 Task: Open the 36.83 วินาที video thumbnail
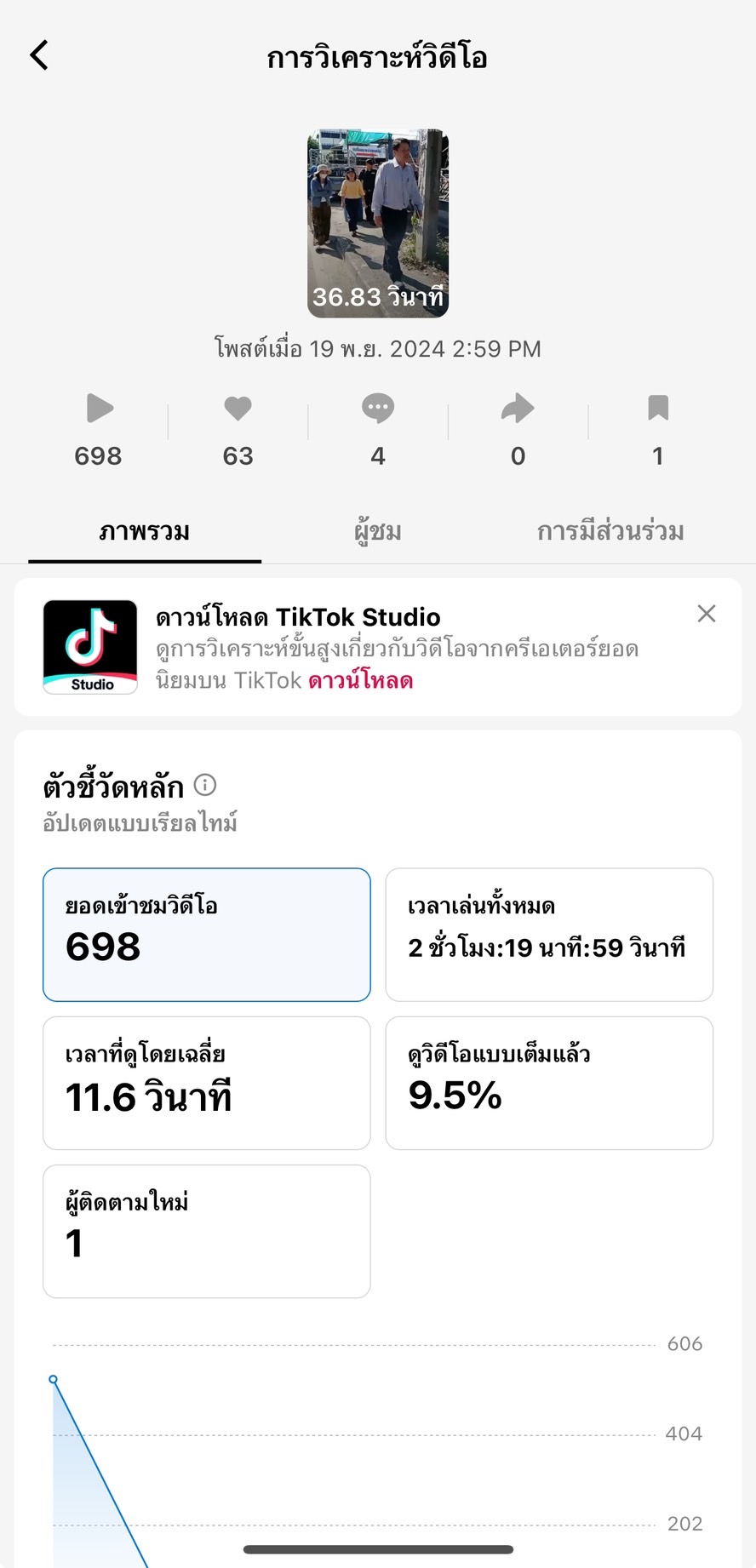pos(378,223)
